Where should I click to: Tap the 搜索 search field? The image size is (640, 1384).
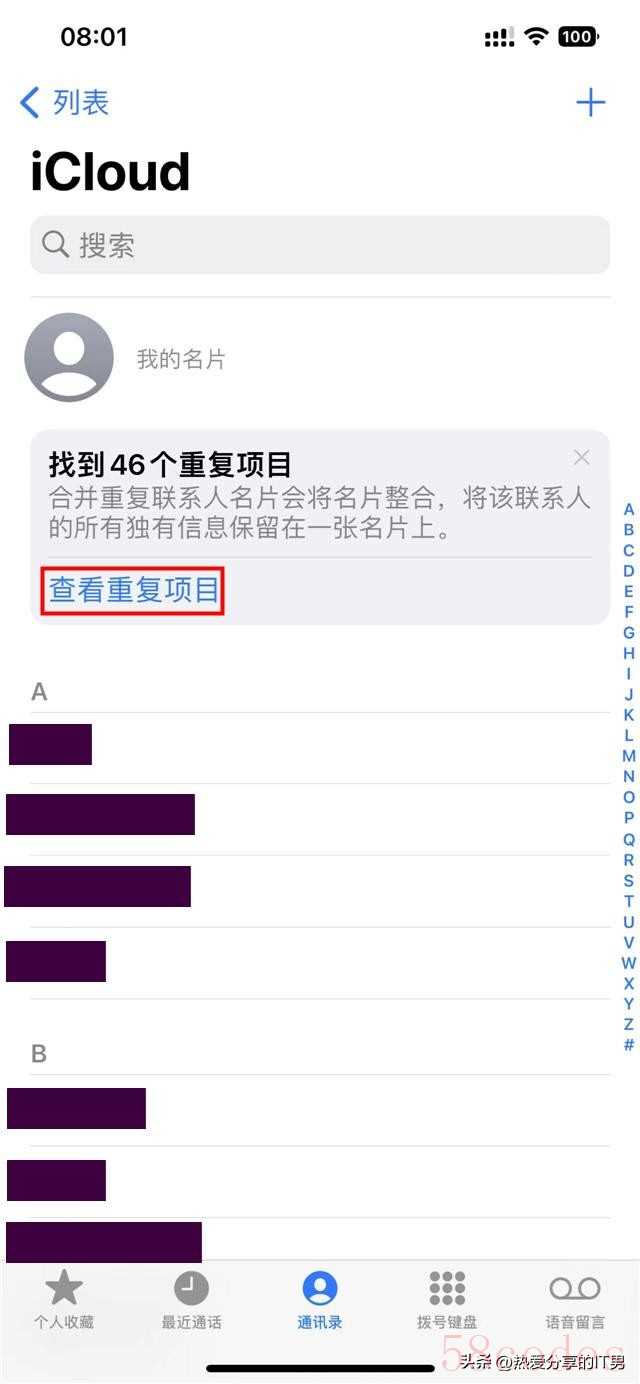[320, 245]
